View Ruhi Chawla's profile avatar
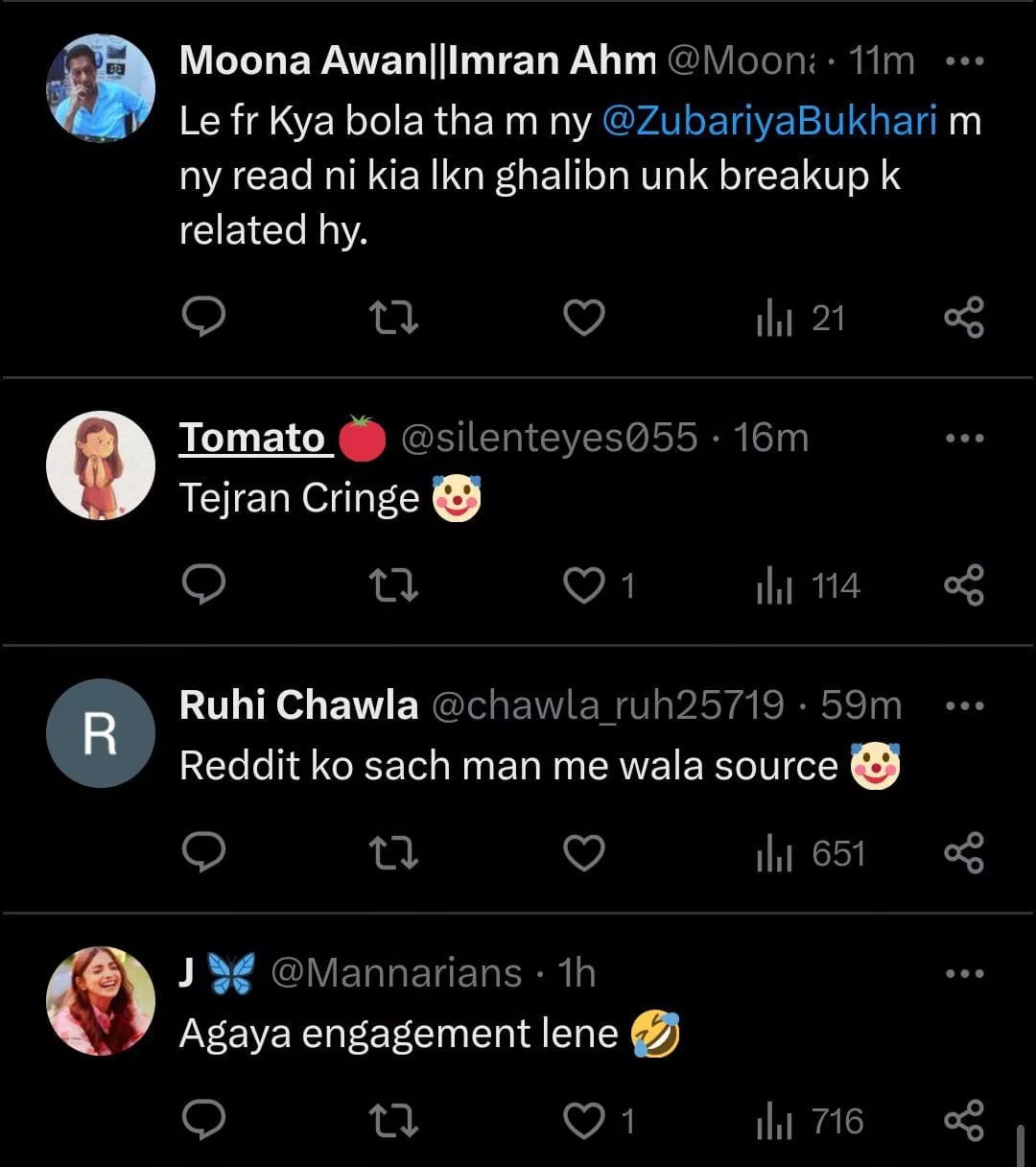1036x1167 pixels. coord(101,733)
